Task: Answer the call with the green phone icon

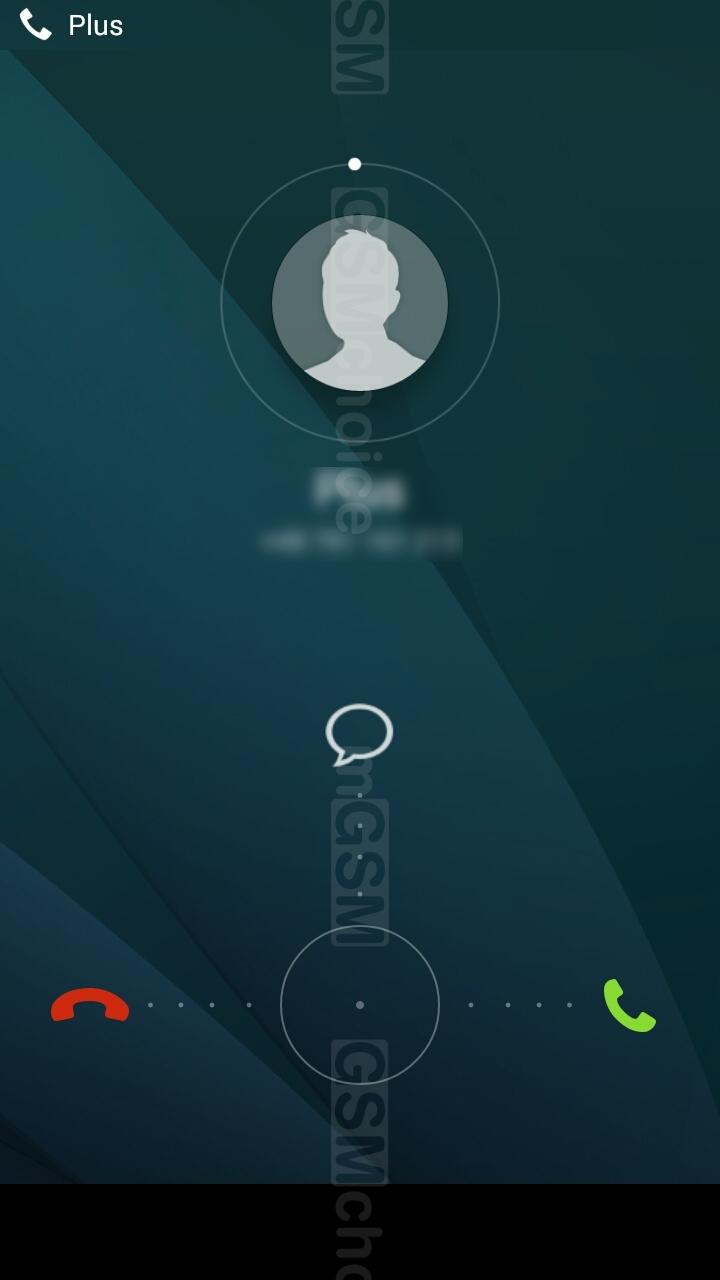Action: coord(630,1005)
